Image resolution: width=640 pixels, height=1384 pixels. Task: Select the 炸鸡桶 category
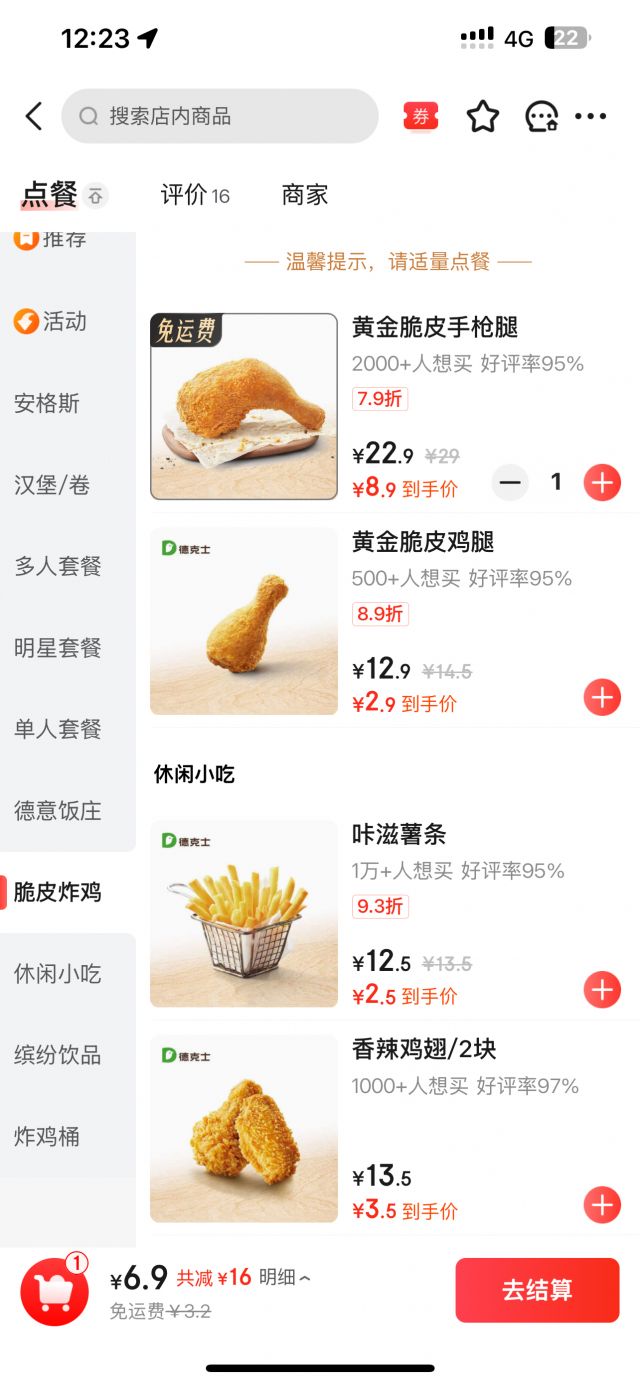click(47, 1137)
